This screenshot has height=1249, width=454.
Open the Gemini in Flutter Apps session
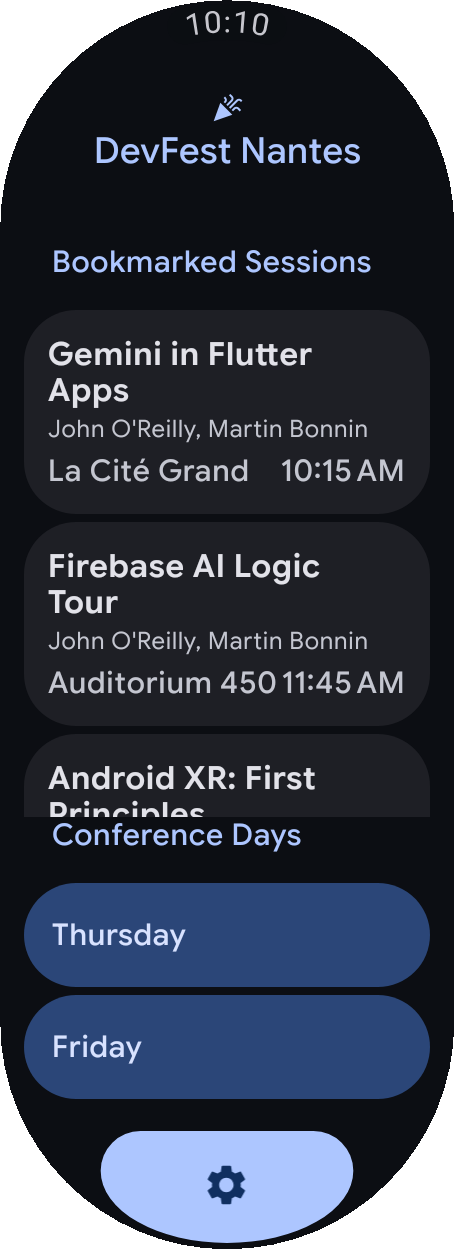tap(227, 412)
